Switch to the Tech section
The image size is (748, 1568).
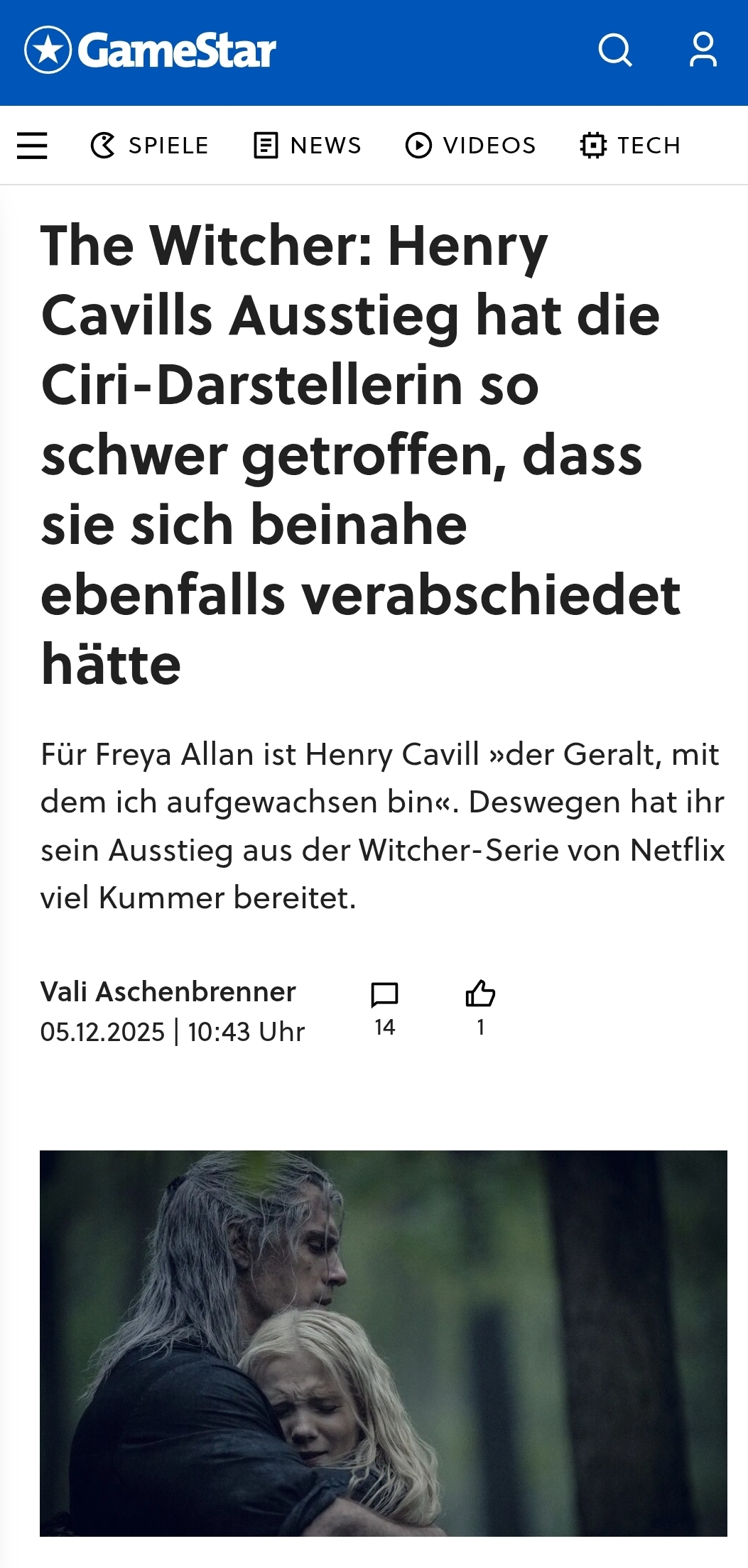point(630,146)
